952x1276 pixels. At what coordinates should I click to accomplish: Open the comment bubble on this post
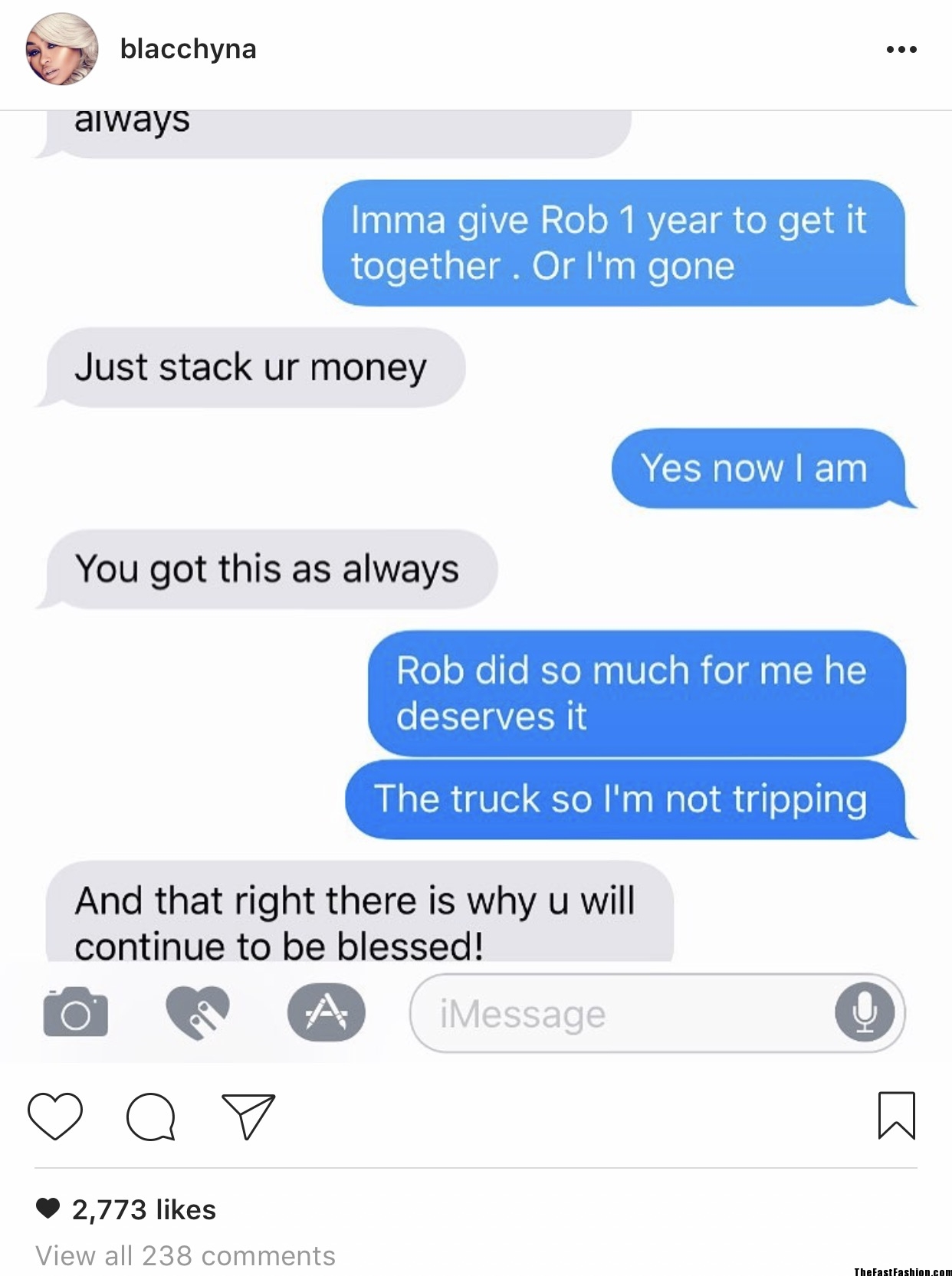151,1116
